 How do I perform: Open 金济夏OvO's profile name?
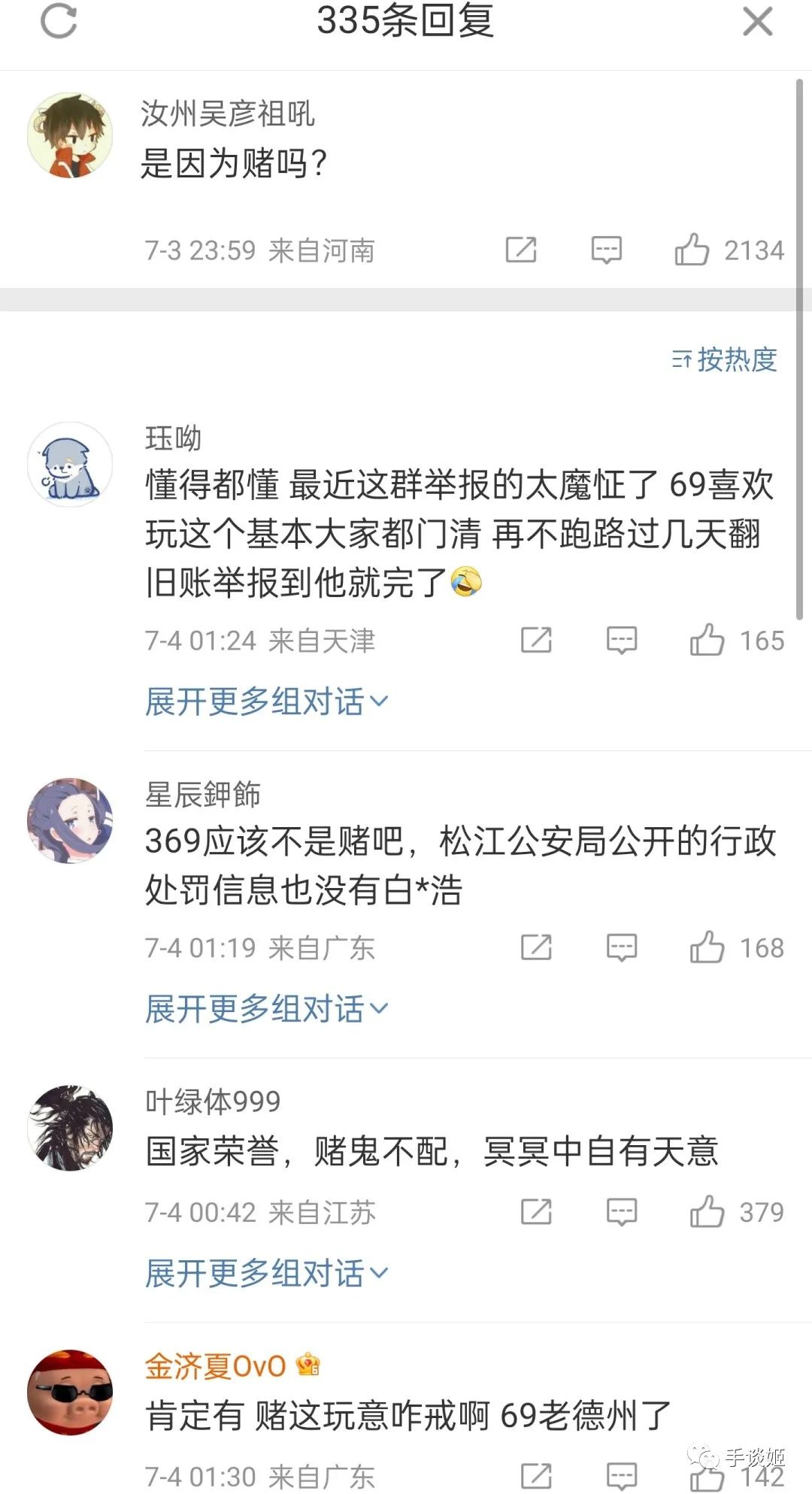pos(216,1366)
